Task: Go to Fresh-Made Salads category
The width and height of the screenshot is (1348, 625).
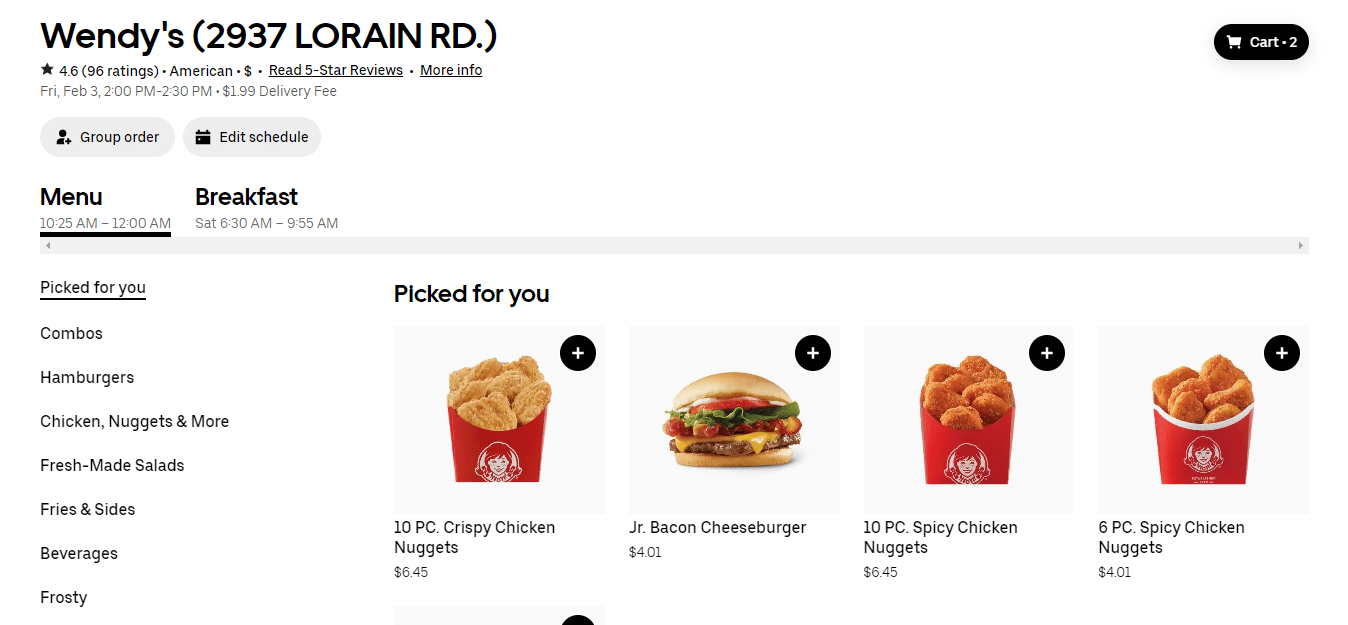Action: [112, 465]
